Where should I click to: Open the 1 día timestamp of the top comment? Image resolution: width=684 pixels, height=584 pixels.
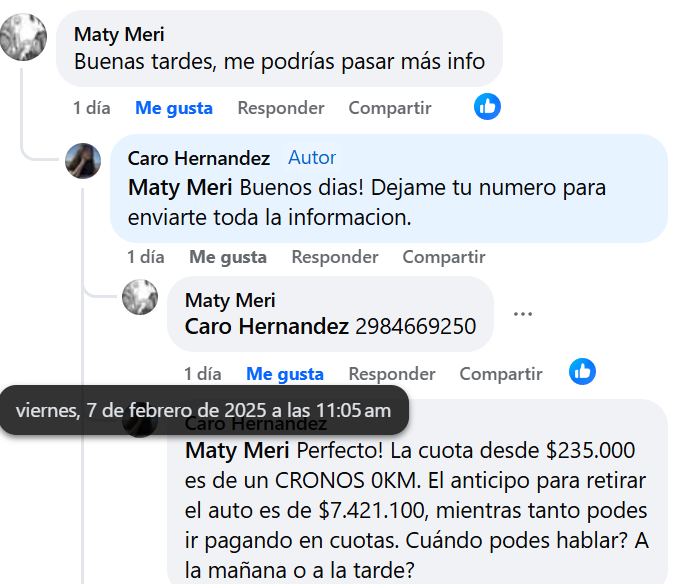[x=91, y=108]
